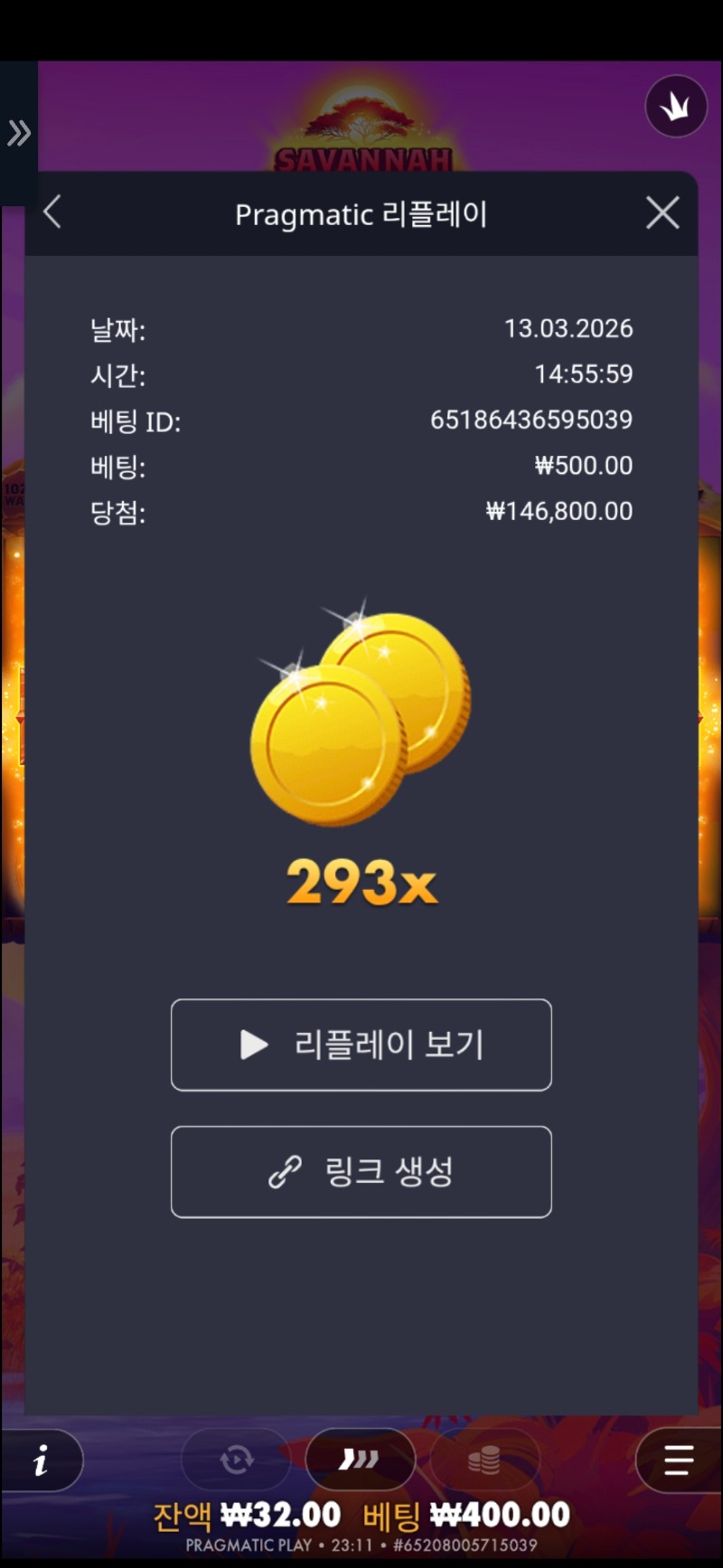Close the Pragmatic 리플레이 dialog
The image size is (723, 1568).
click(662, 213)
